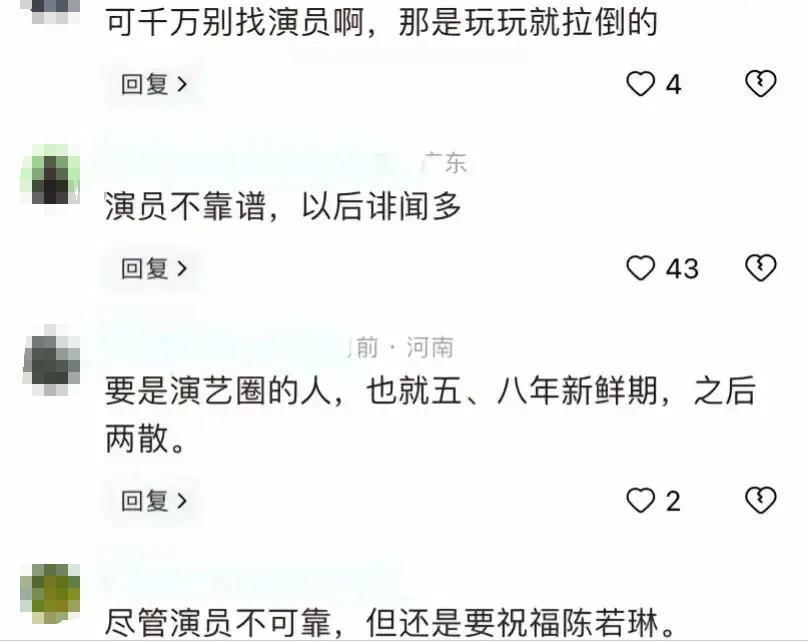Reply to the comment with 4 likes
Viewport: 808px width, 641px height.
tap(154, 85)
